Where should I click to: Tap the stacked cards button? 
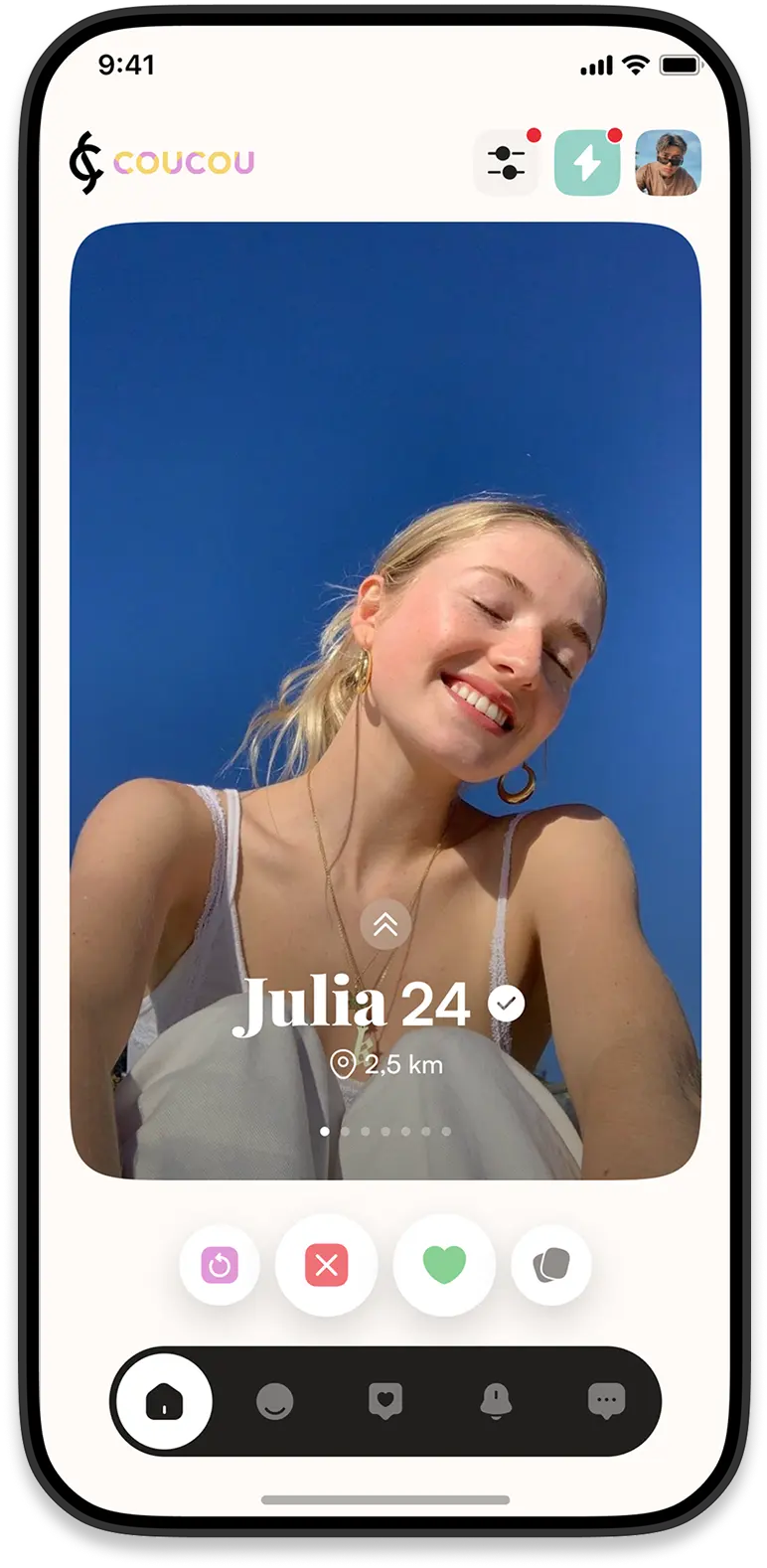click(x=551, y=1265)
